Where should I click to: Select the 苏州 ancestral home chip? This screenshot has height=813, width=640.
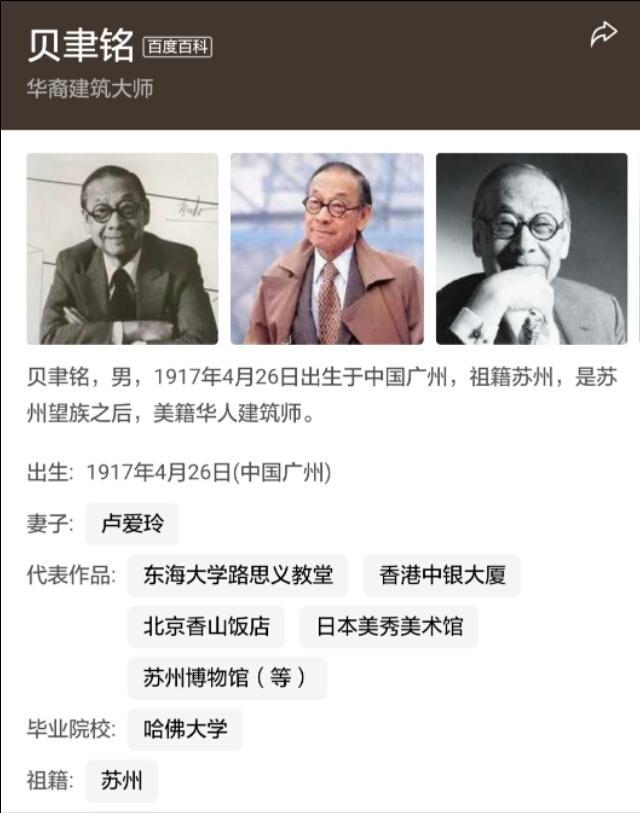pos(121,781)
